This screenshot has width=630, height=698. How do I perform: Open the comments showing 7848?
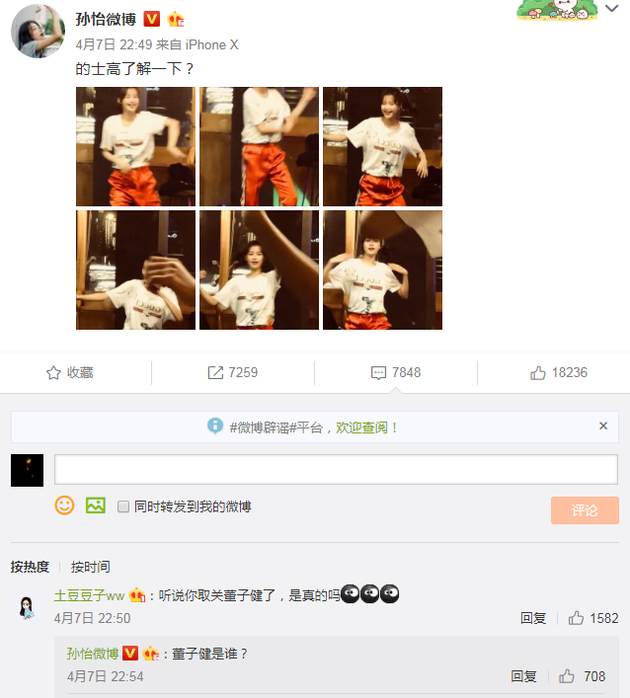click(396, 372)
